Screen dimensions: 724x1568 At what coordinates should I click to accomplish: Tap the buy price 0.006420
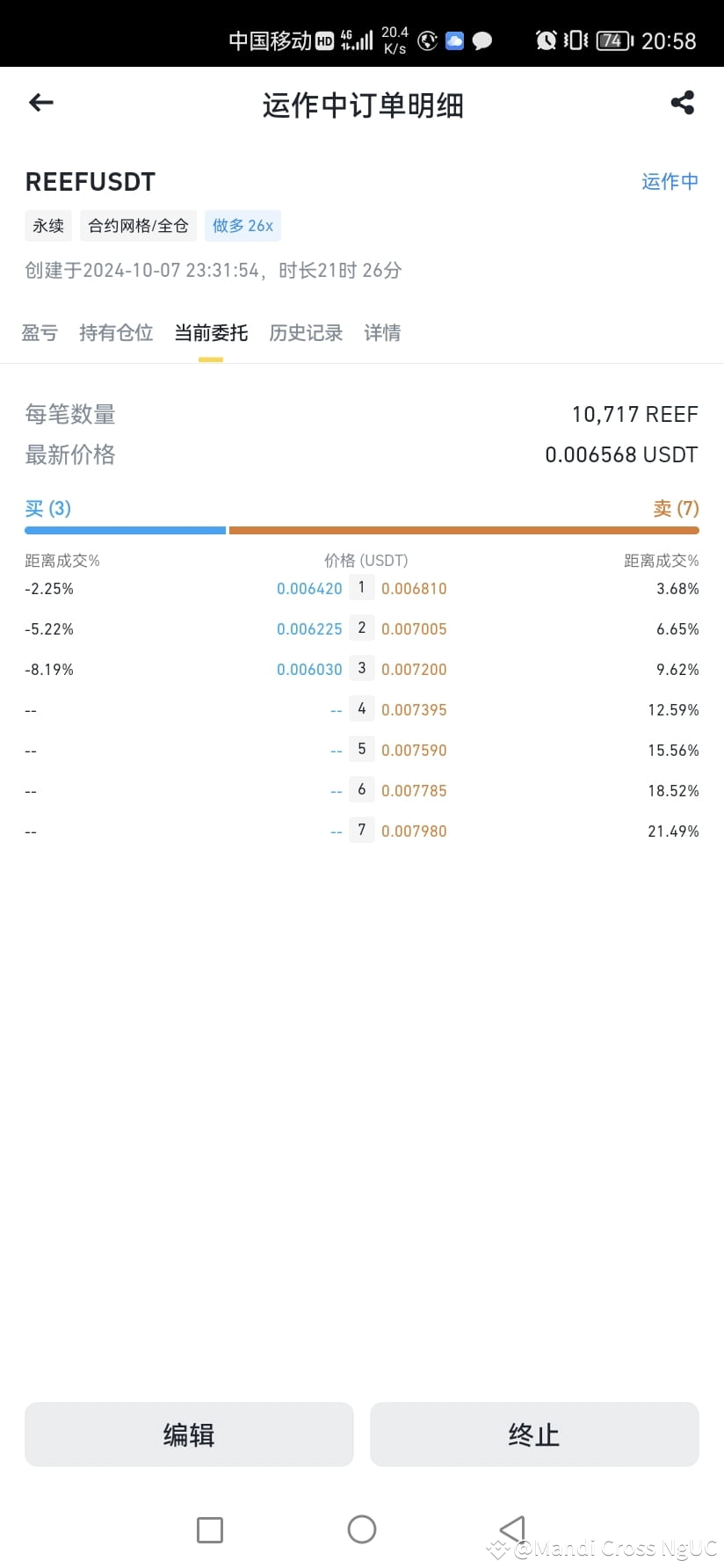[309, 588]
